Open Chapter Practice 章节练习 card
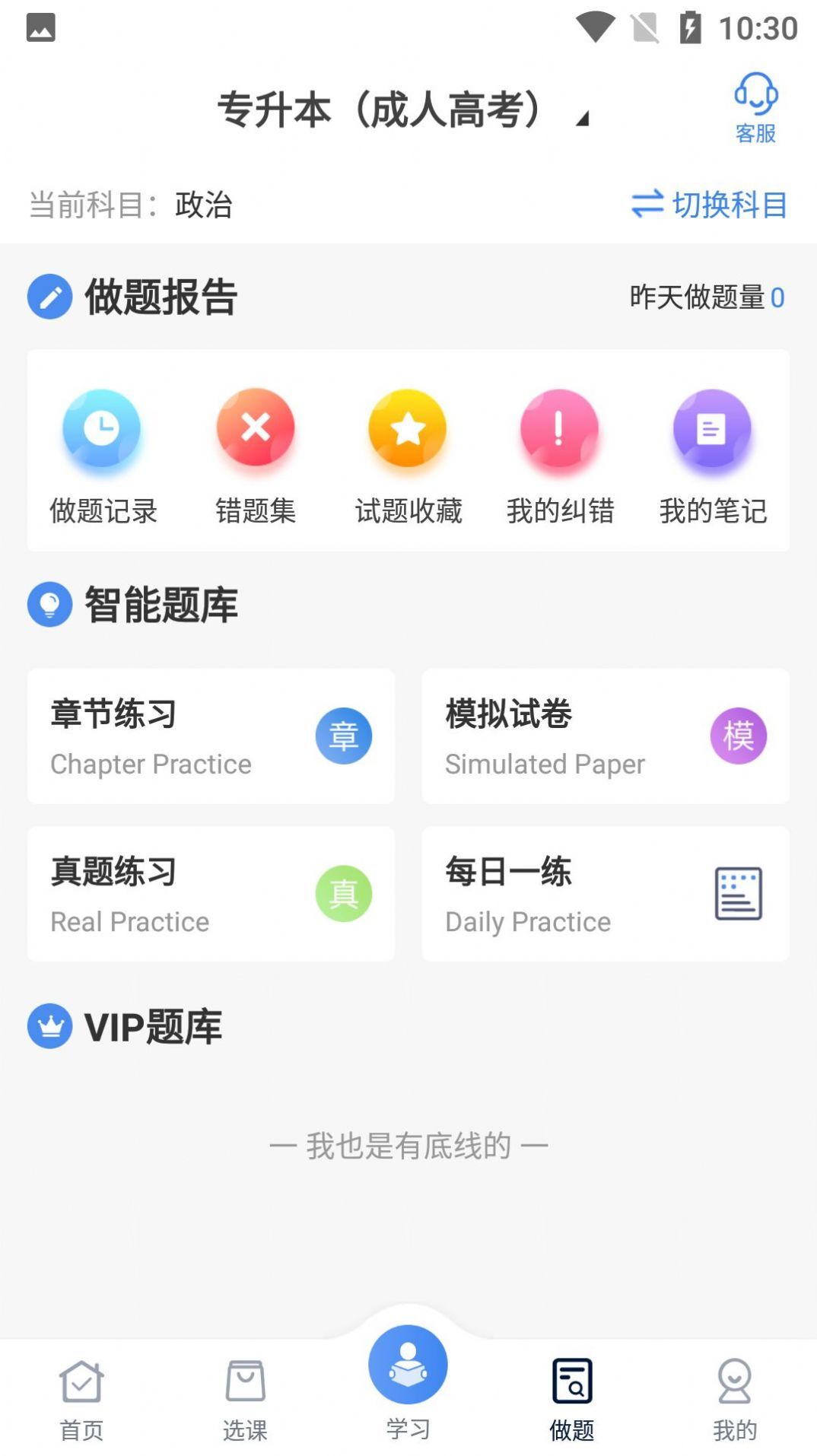 (x=211, y=736)
